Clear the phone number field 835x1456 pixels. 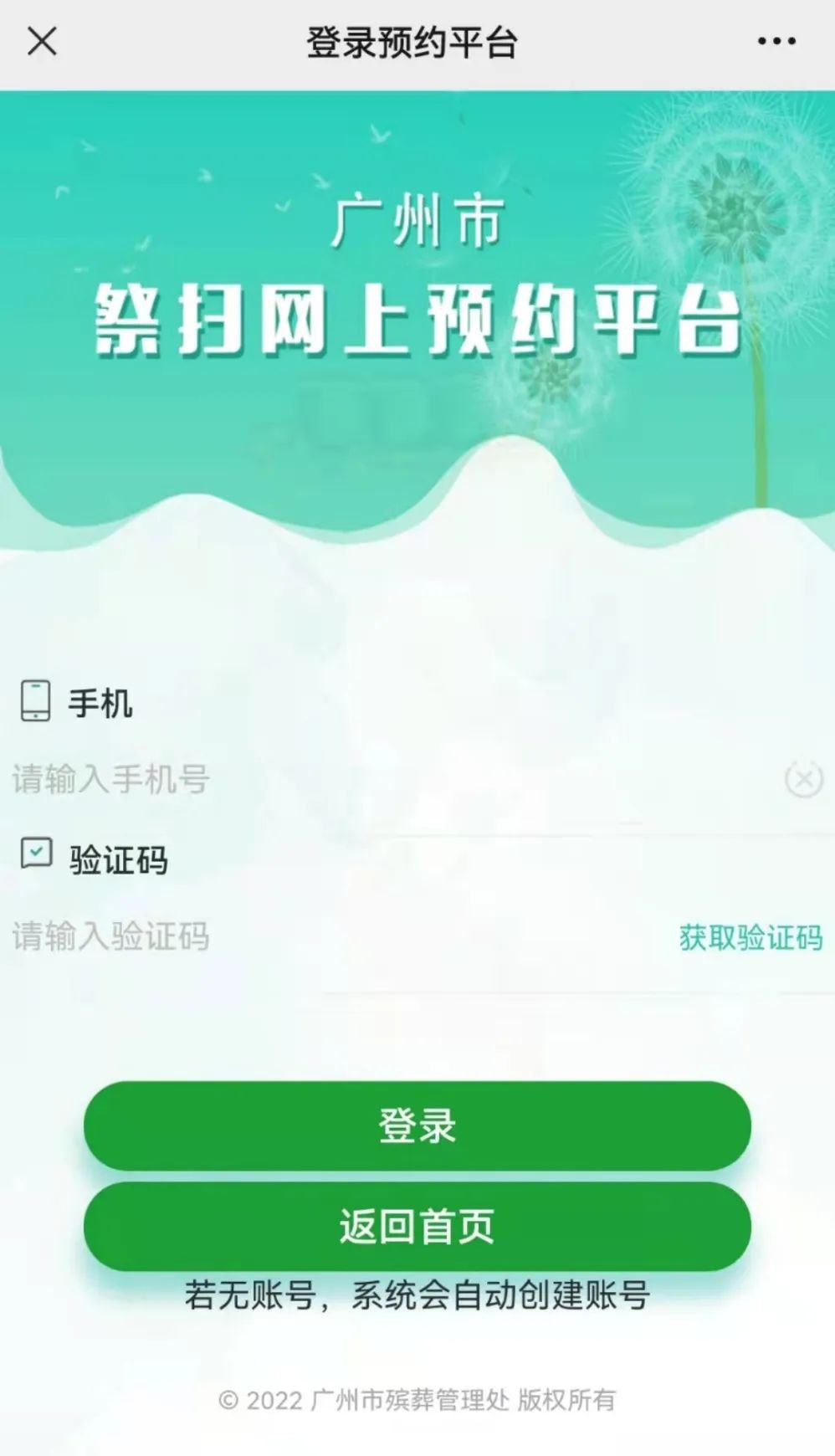click(x=803, y=780)
